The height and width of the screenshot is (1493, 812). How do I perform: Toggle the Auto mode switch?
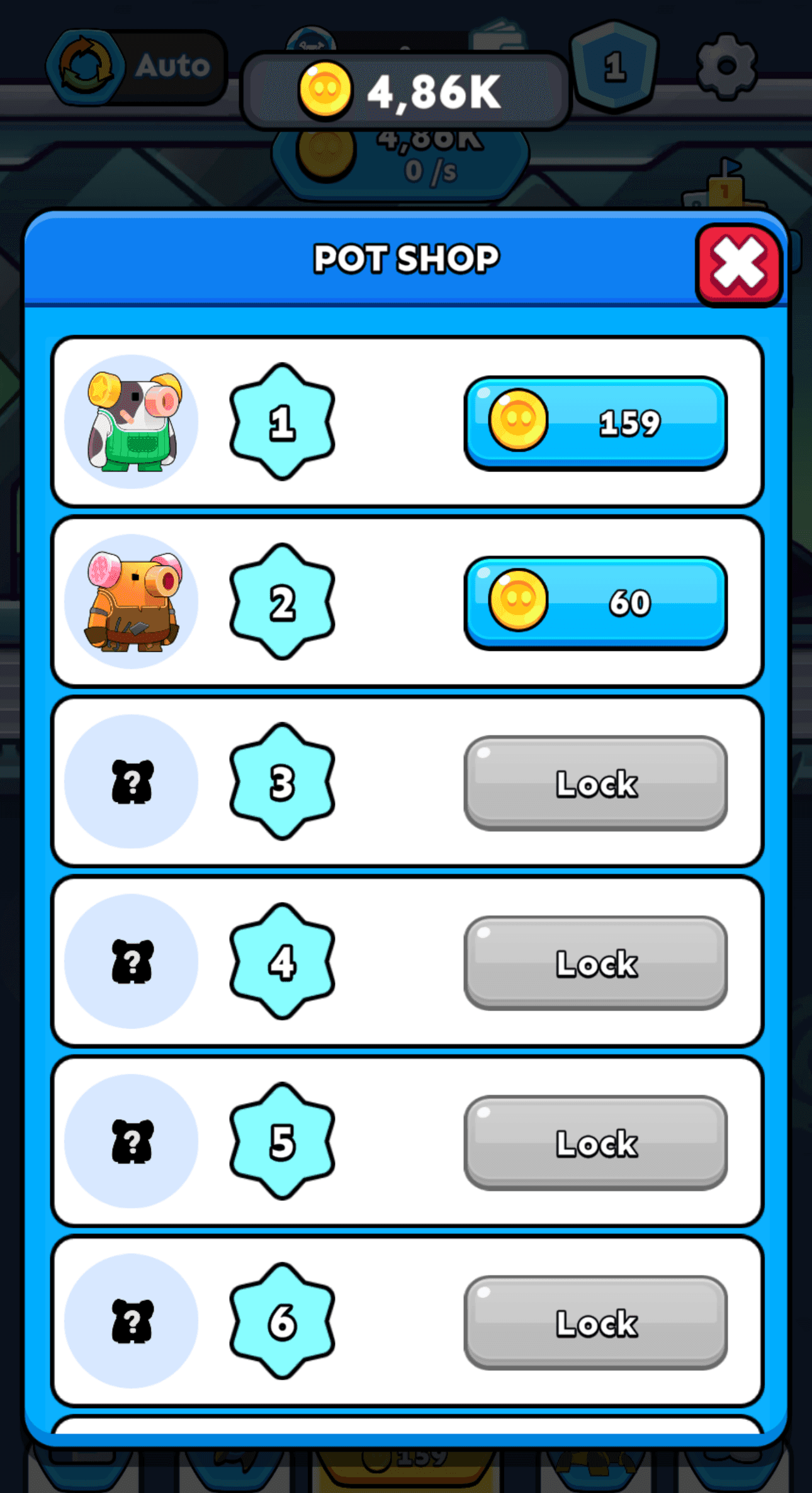point(135,65)
